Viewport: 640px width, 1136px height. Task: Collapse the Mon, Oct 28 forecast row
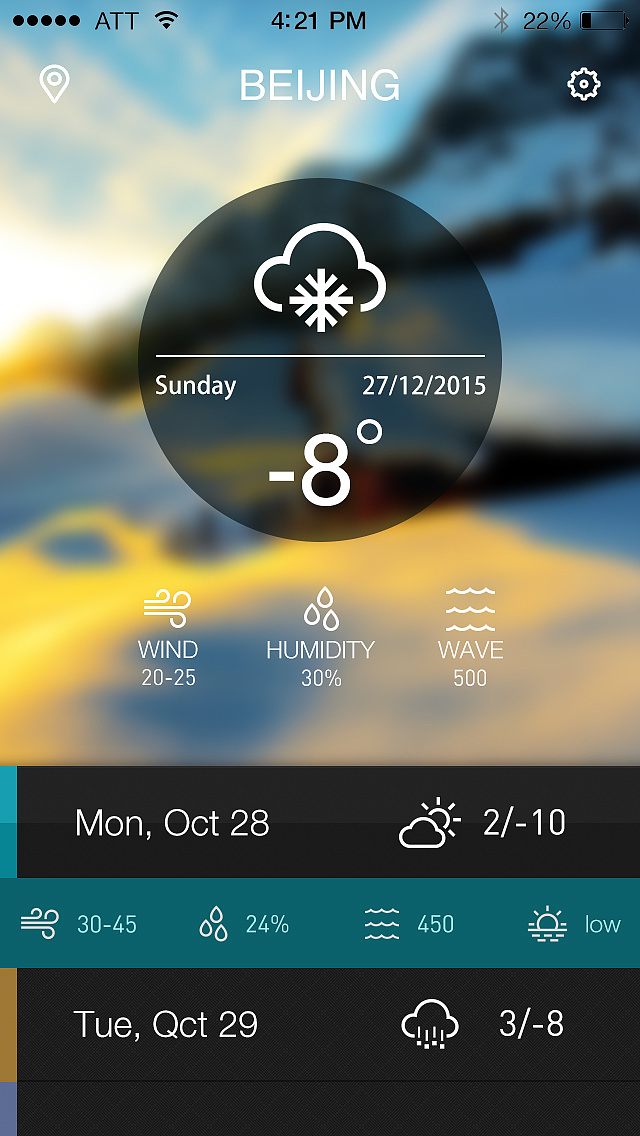point(320,823)
